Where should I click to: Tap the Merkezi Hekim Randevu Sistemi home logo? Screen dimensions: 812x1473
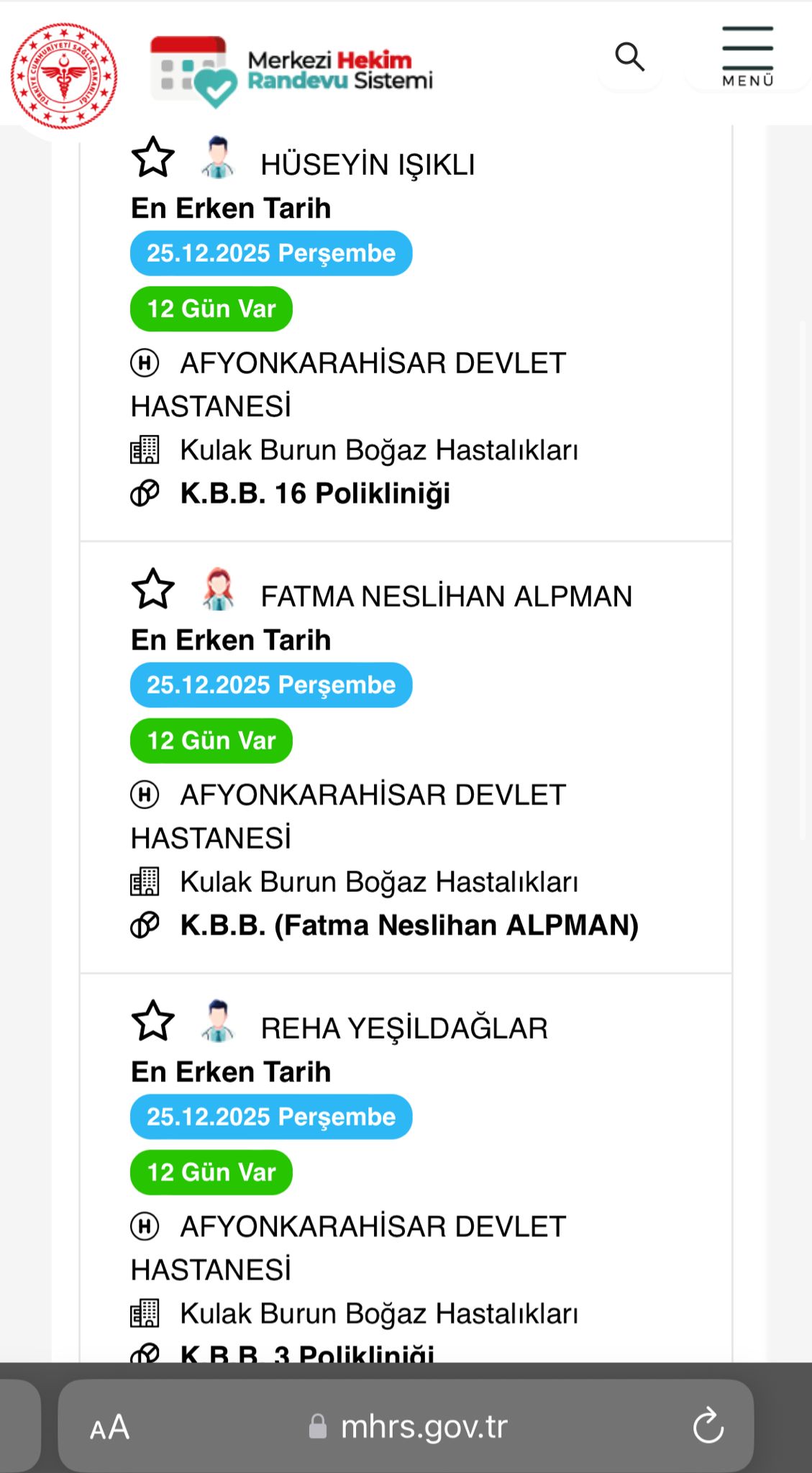click(x=291, y=72)
